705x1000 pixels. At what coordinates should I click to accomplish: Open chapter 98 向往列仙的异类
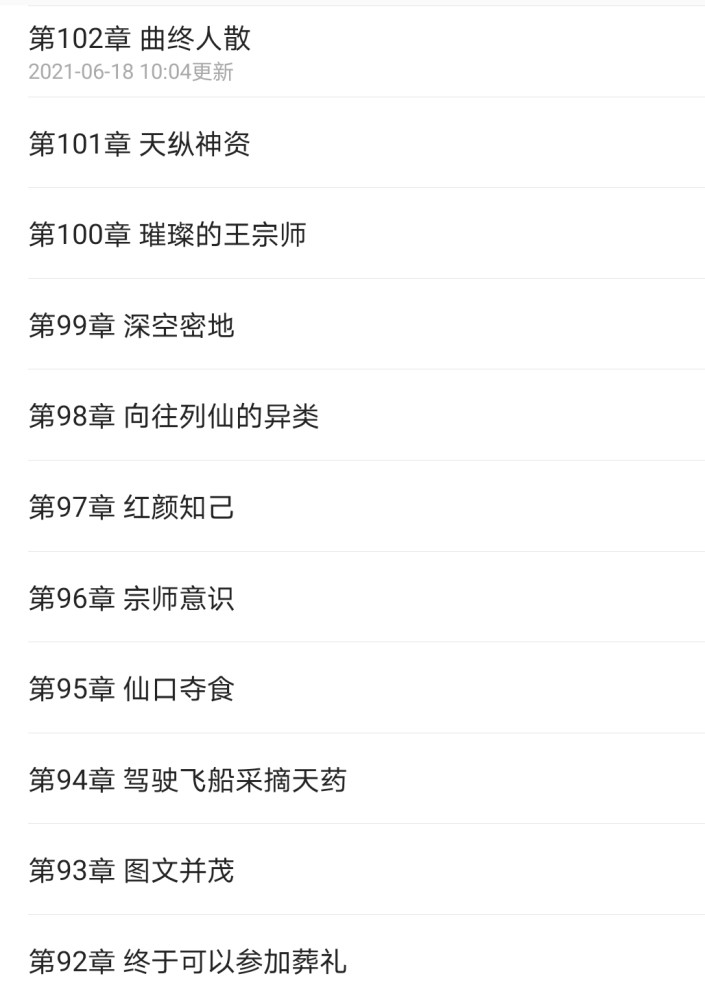(174, 417)
